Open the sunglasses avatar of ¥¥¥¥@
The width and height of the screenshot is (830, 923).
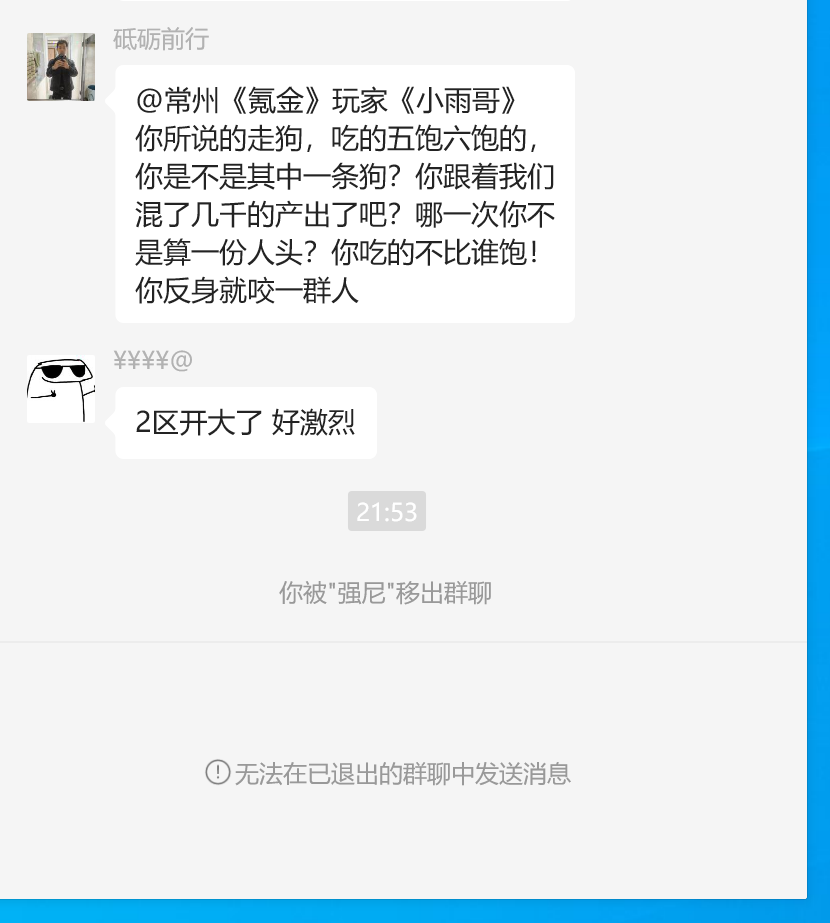click(61, 388)
